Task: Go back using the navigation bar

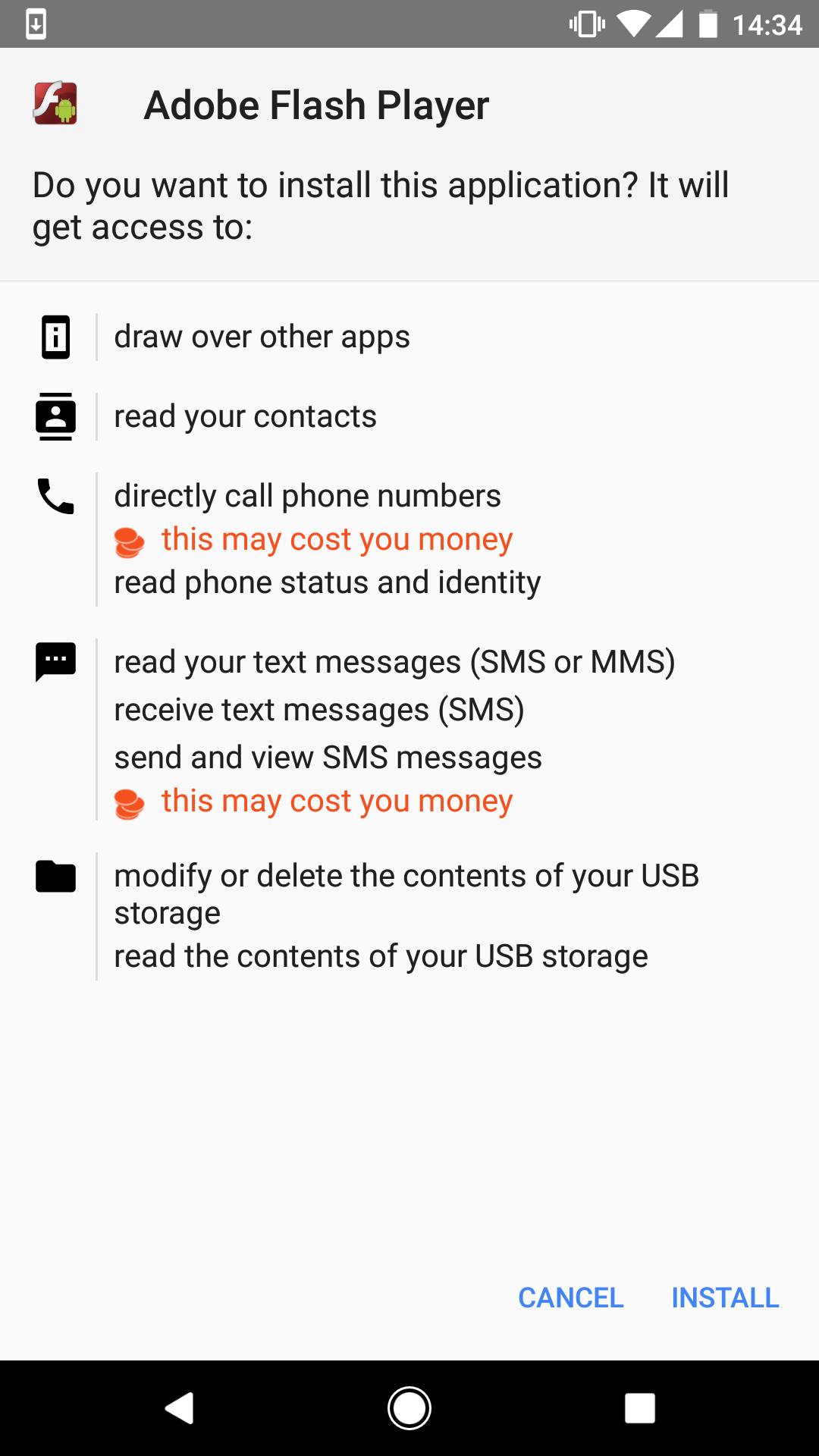Action: tap(180, 1408)
